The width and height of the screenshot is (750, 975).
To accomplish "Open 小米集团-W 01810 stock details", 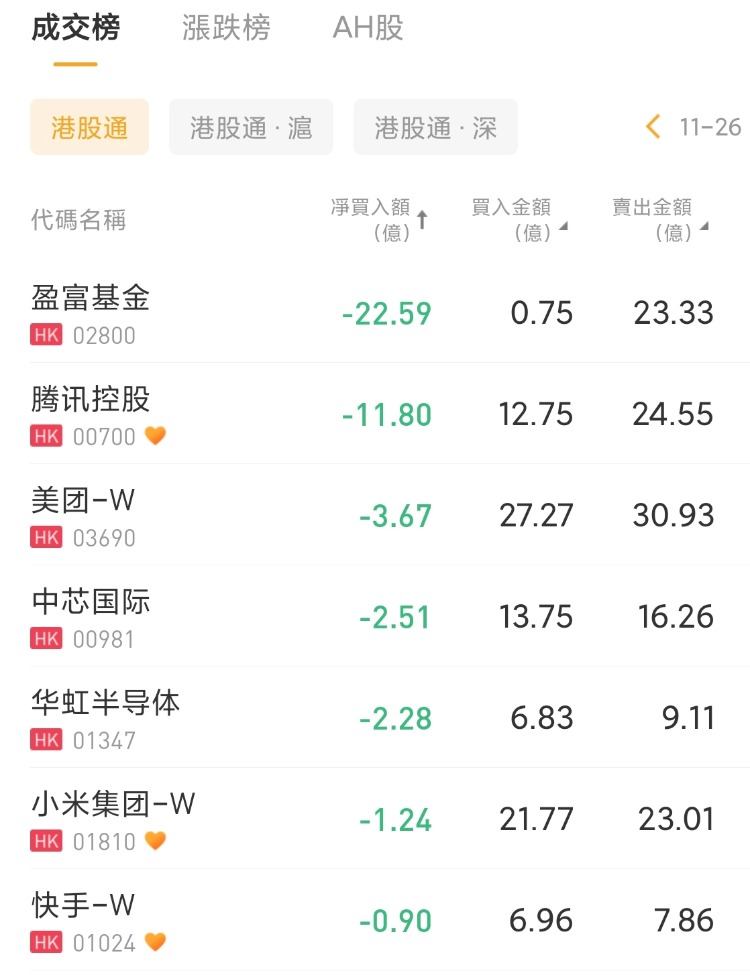I will [113, 819].
